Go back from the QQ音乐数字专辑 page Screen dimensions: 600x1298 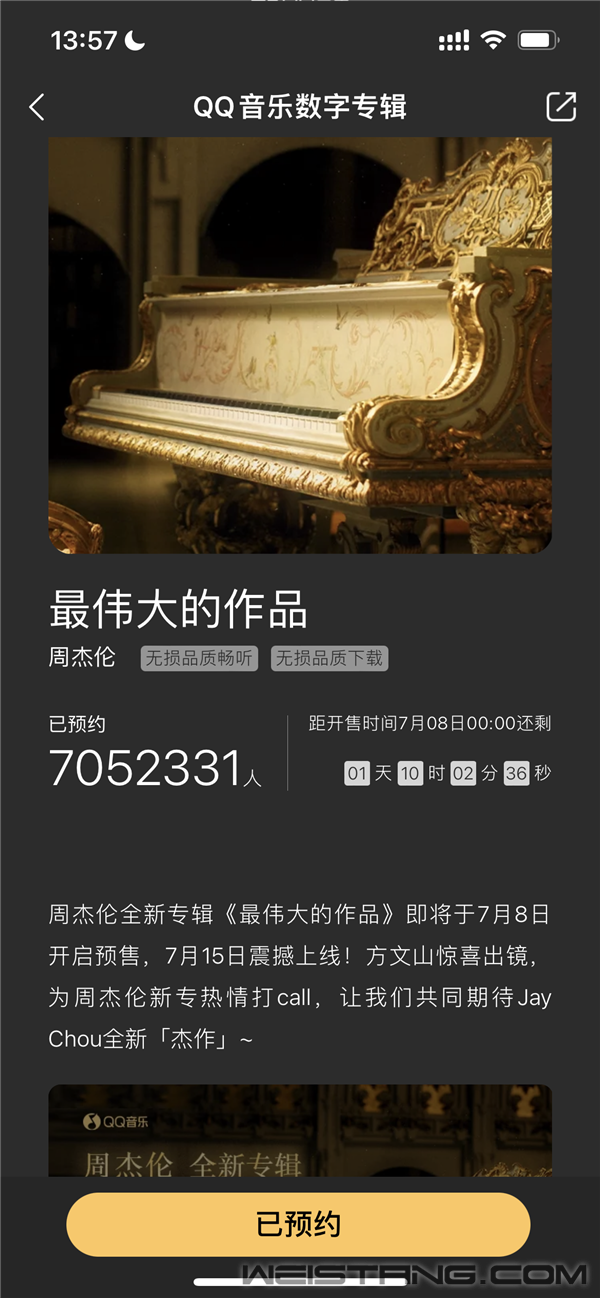[37, 107]
